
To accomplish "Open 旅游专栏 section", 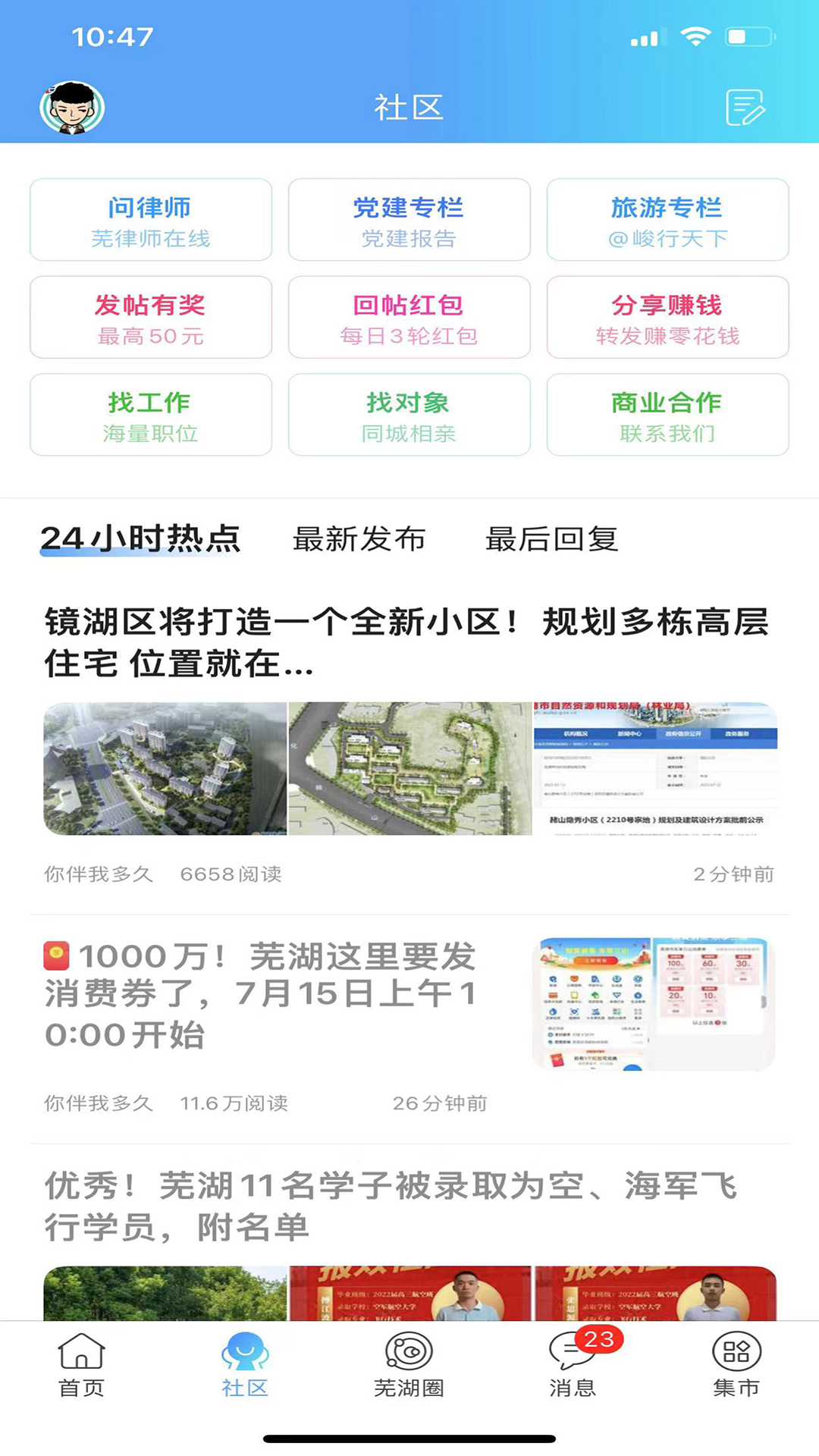I will (667, 220).
